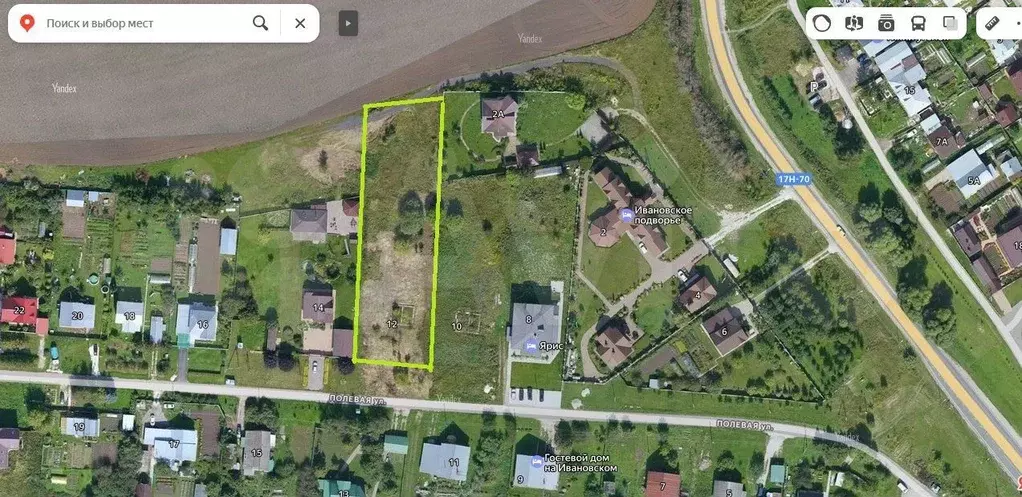Open the 'Ивановское подворье' hotel marker
This screenshot has width=1022, height=497.
pyautogui.click(x=626, y=214)
